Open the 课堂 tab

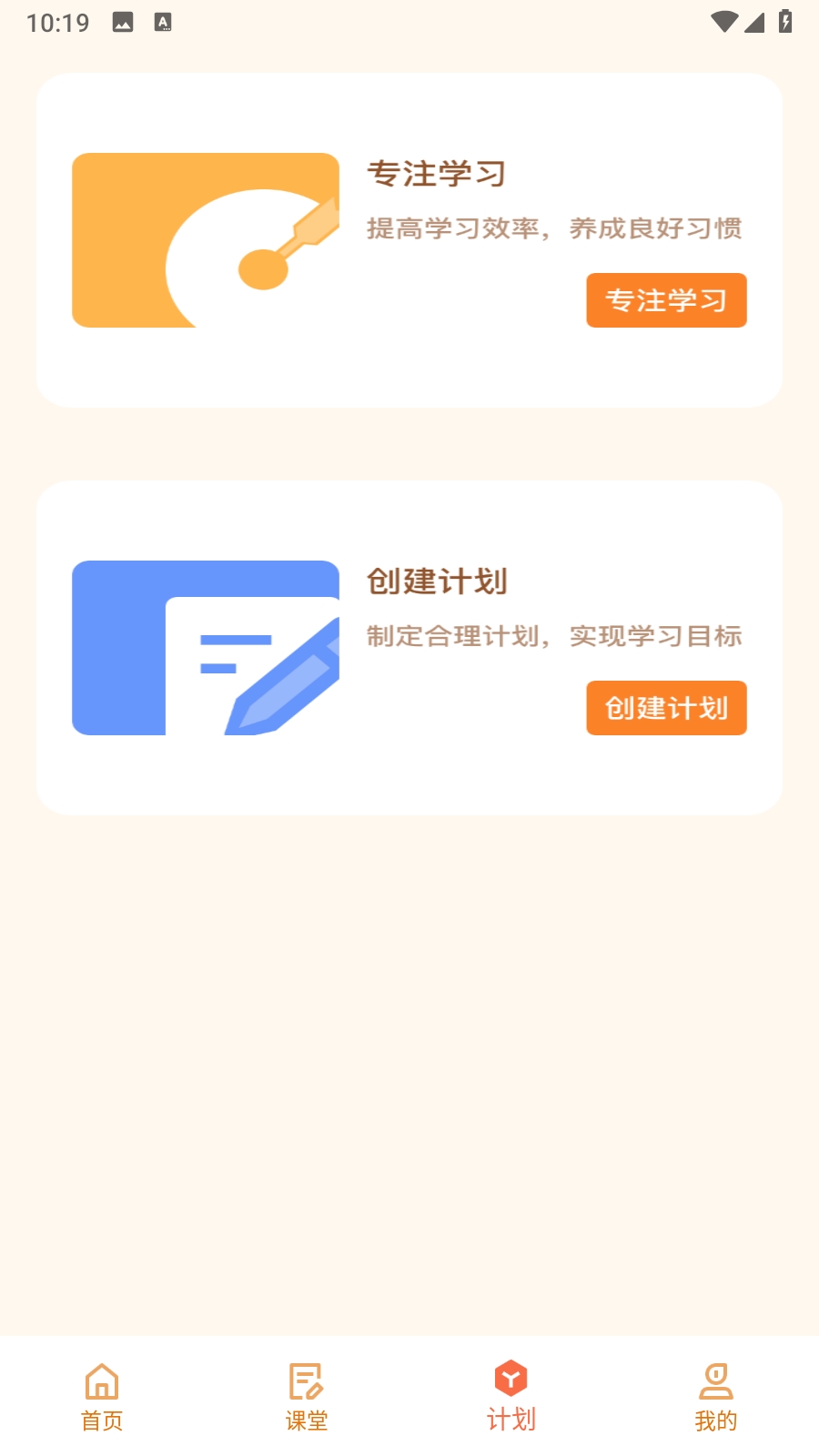click(x=307, y=1397)
